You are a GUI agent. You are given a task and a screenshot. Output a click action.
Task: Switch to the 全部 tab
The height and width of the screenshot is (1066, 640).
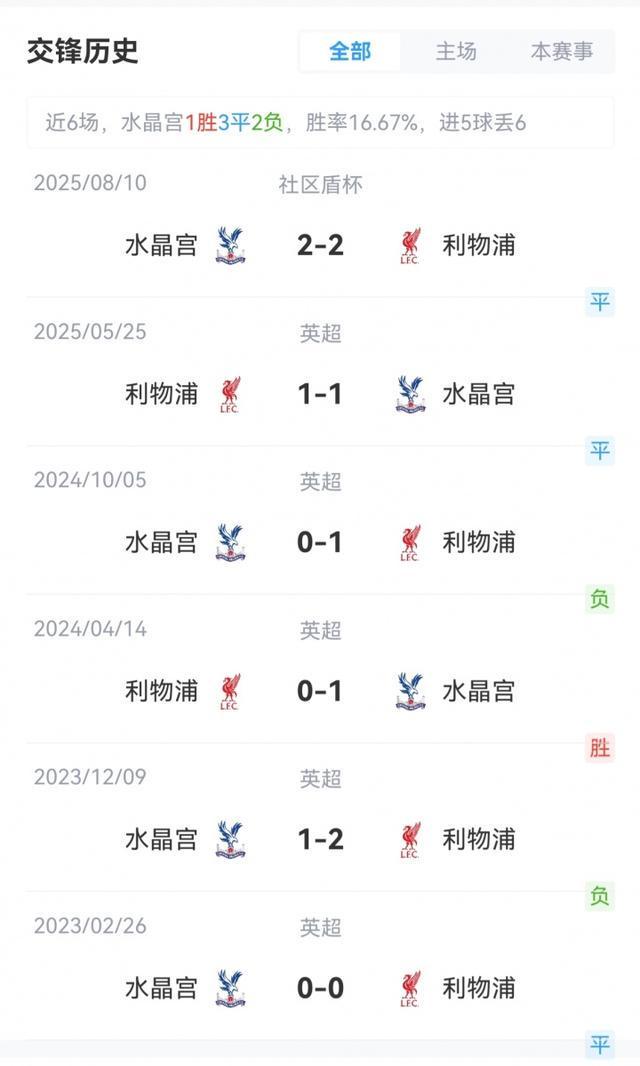pos(350,52)
